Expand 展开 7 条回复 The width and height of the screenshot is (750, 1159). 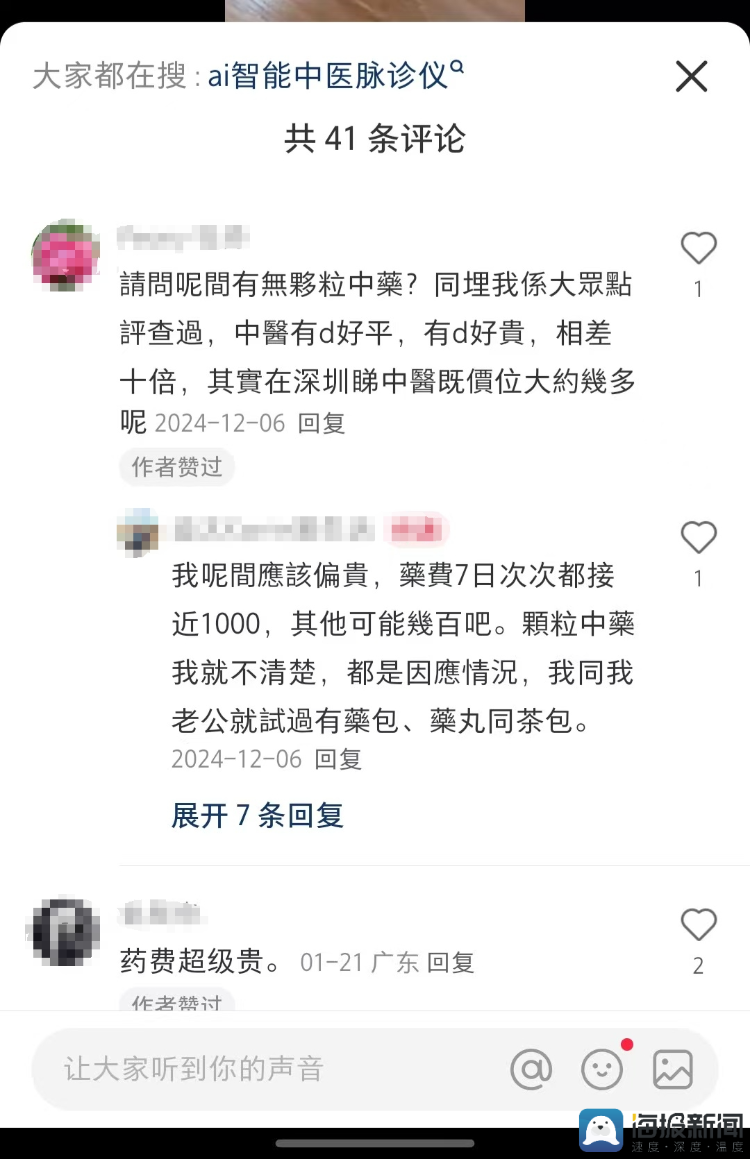(x=257, y=815)
